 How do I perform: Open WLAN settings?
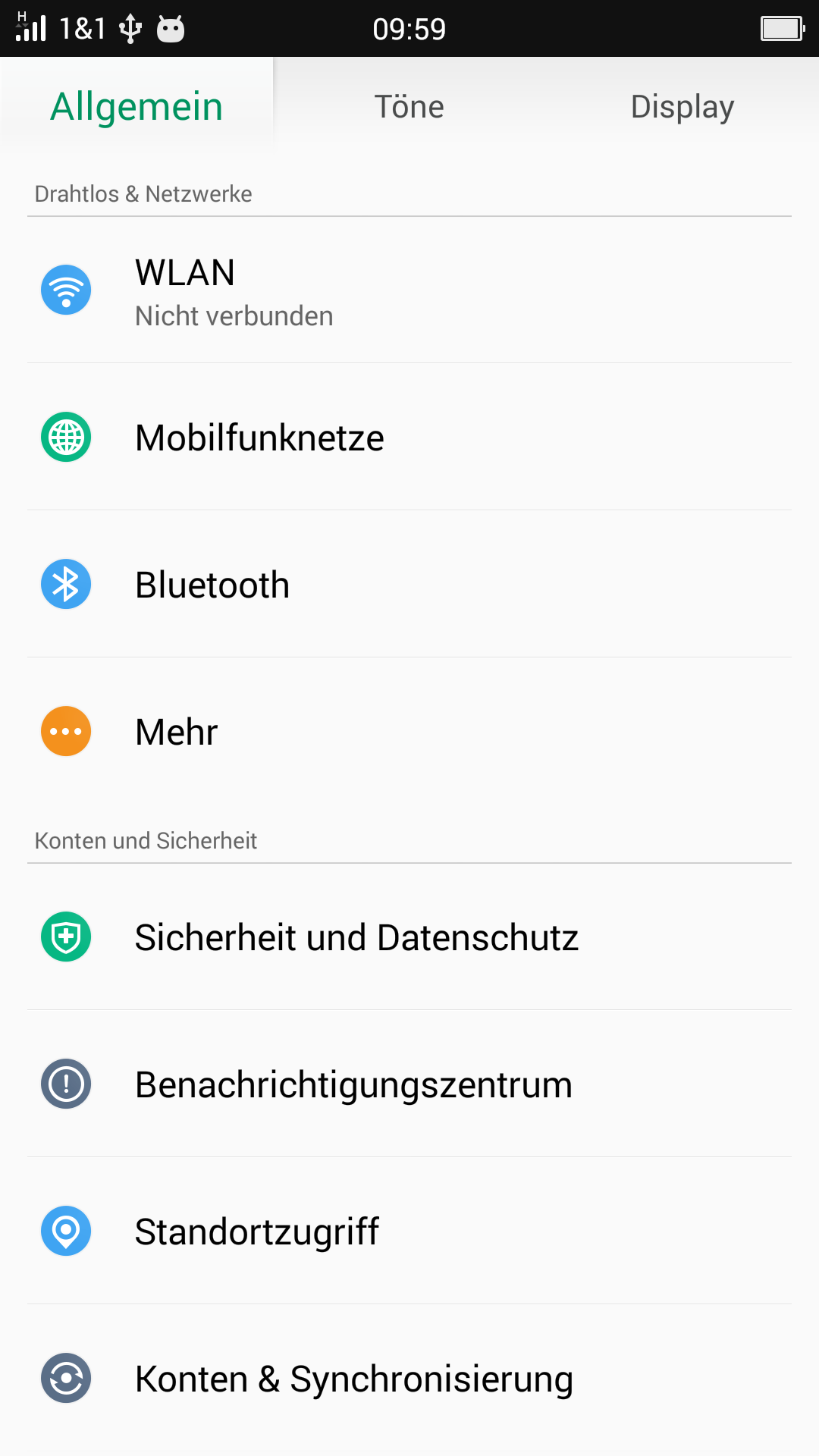coord(409,290)
